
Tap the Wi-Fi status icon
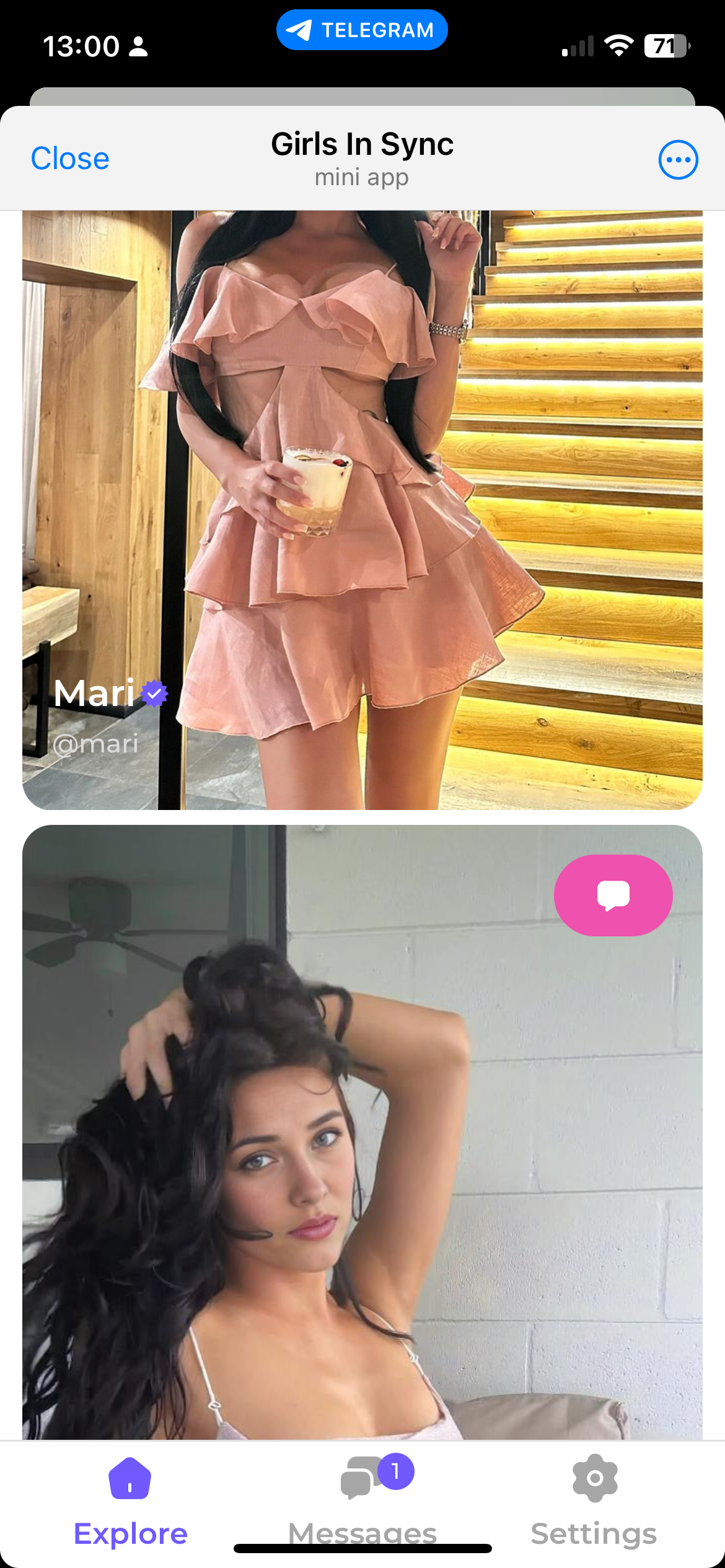pos(618,45)
